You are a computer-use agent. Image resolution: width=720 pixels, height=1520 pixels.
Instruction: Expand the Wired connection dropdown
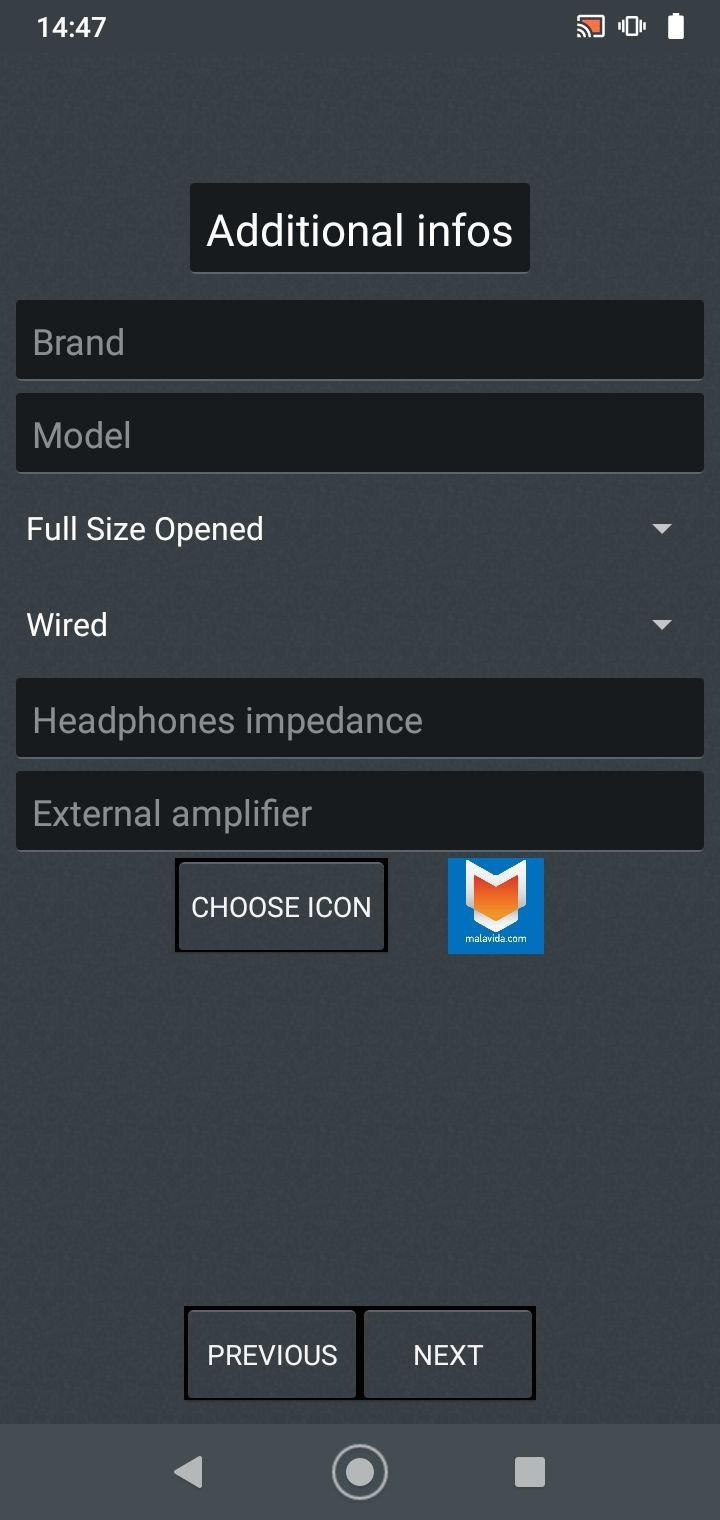click(x=350, y=625)
